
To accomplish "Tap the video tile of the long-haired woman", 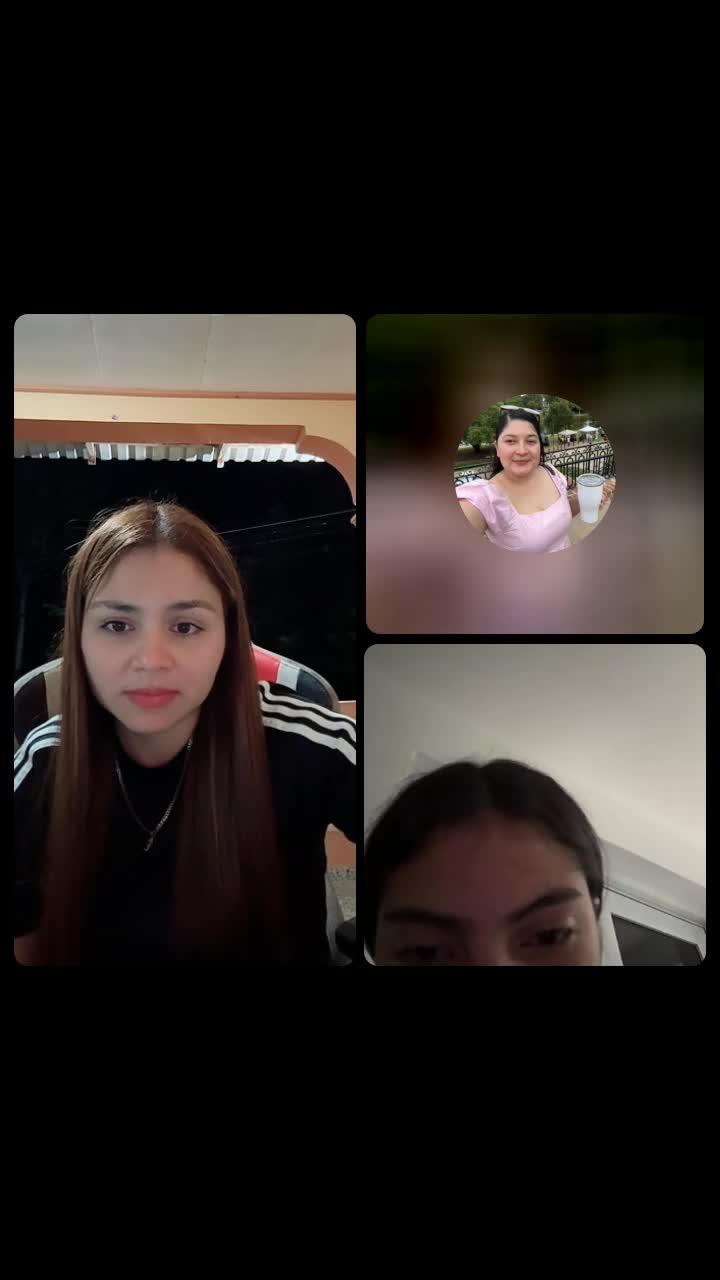I will tap(185, 640).
